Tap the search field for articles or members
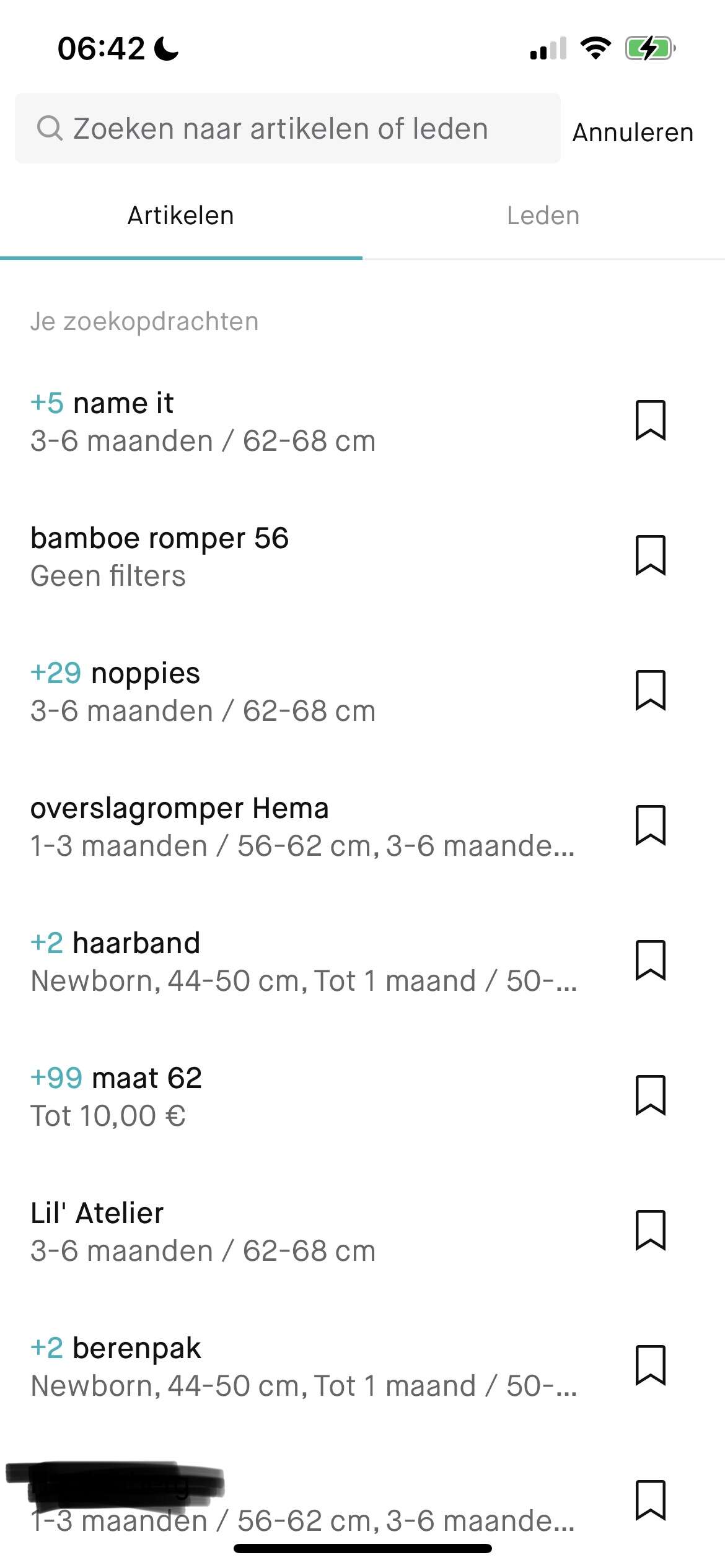Image resolution: width=725 pixels, height=1568 pixels. [x=288, y=129]
